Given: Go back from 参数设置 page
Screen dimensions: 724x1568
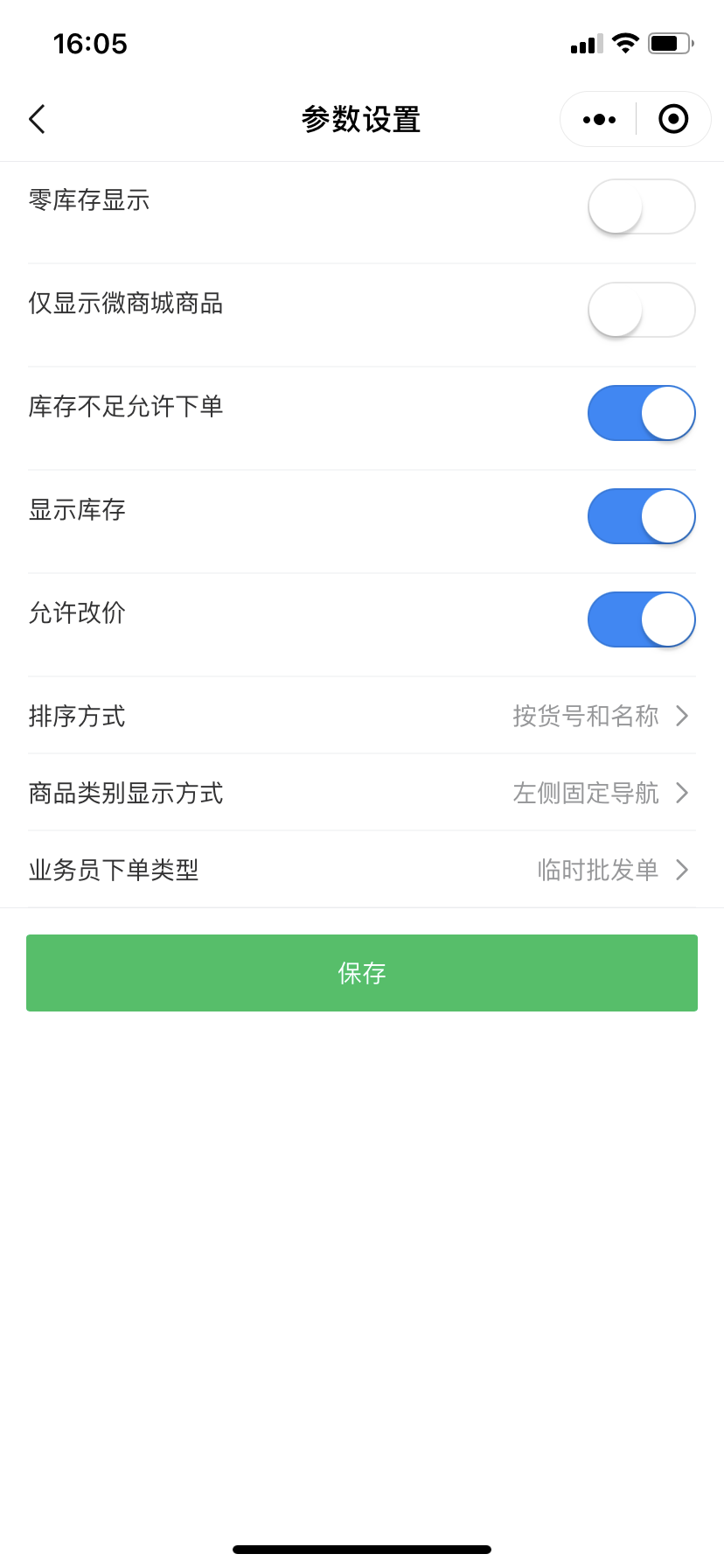Looking at the screenshot, I should pos(37,119).
